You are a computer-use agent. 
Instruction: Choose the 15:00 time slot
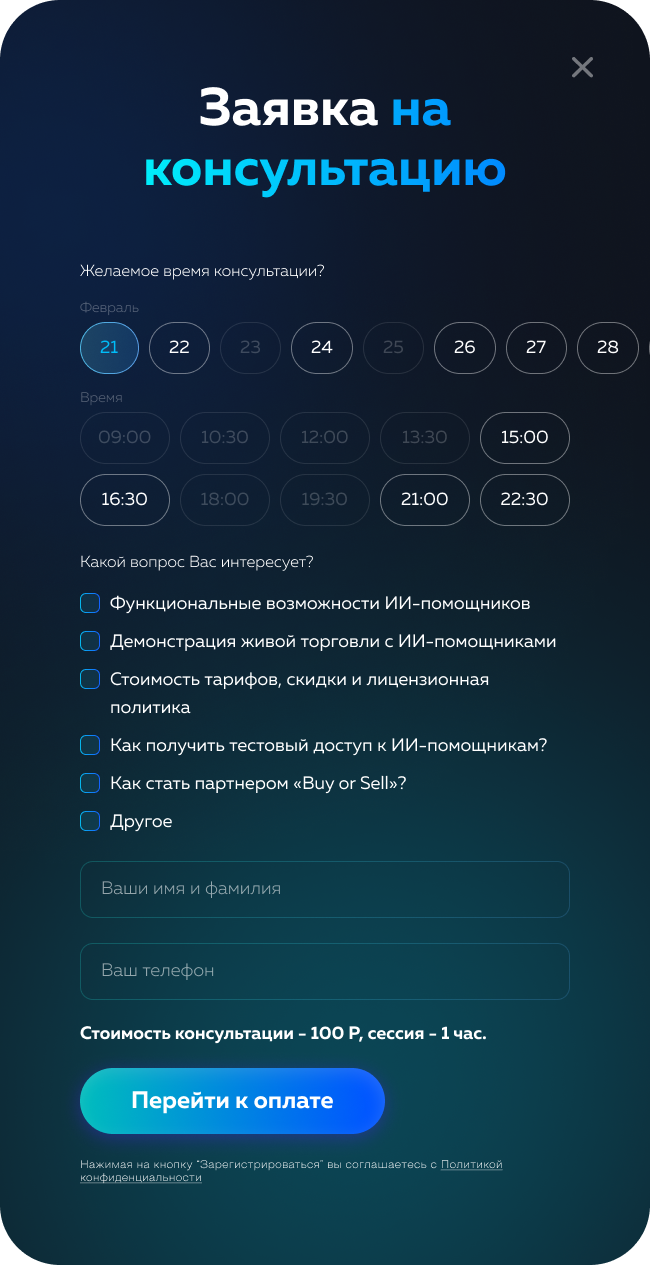(x=524, y=437)
